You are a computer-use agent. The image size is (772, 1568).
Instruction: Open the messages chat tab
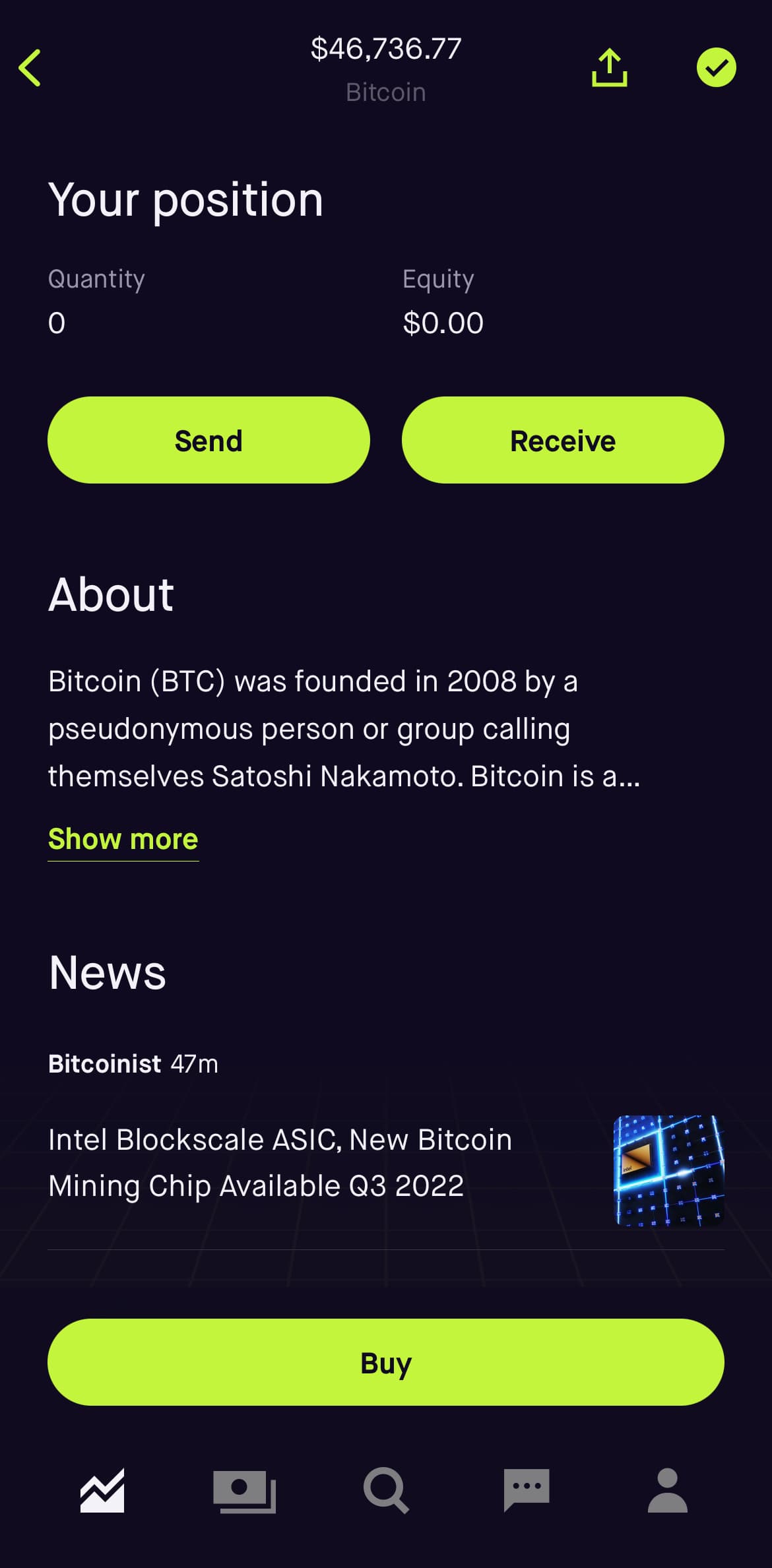tap(526, 1490)
